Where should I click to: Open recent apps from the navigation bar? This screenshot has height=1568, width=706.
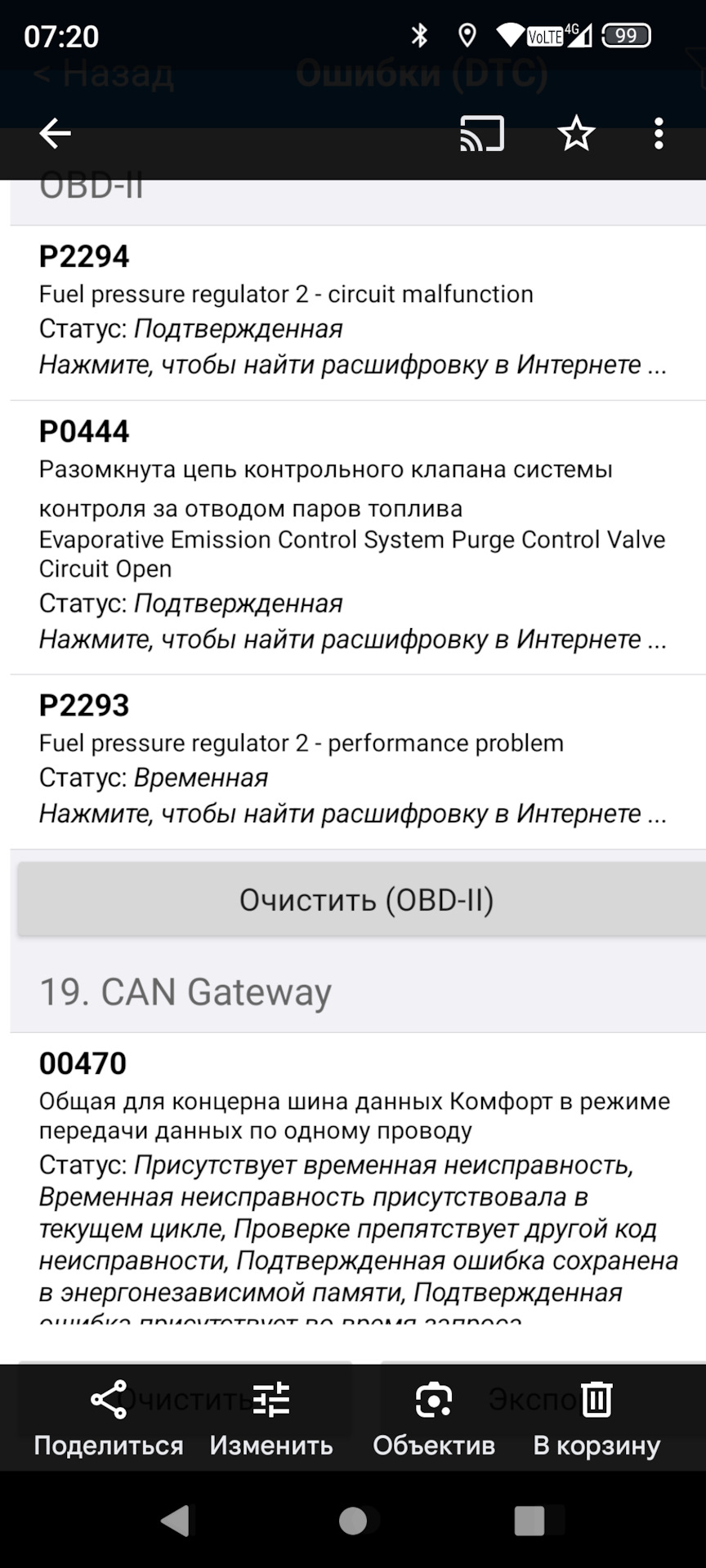[529, 1521]
